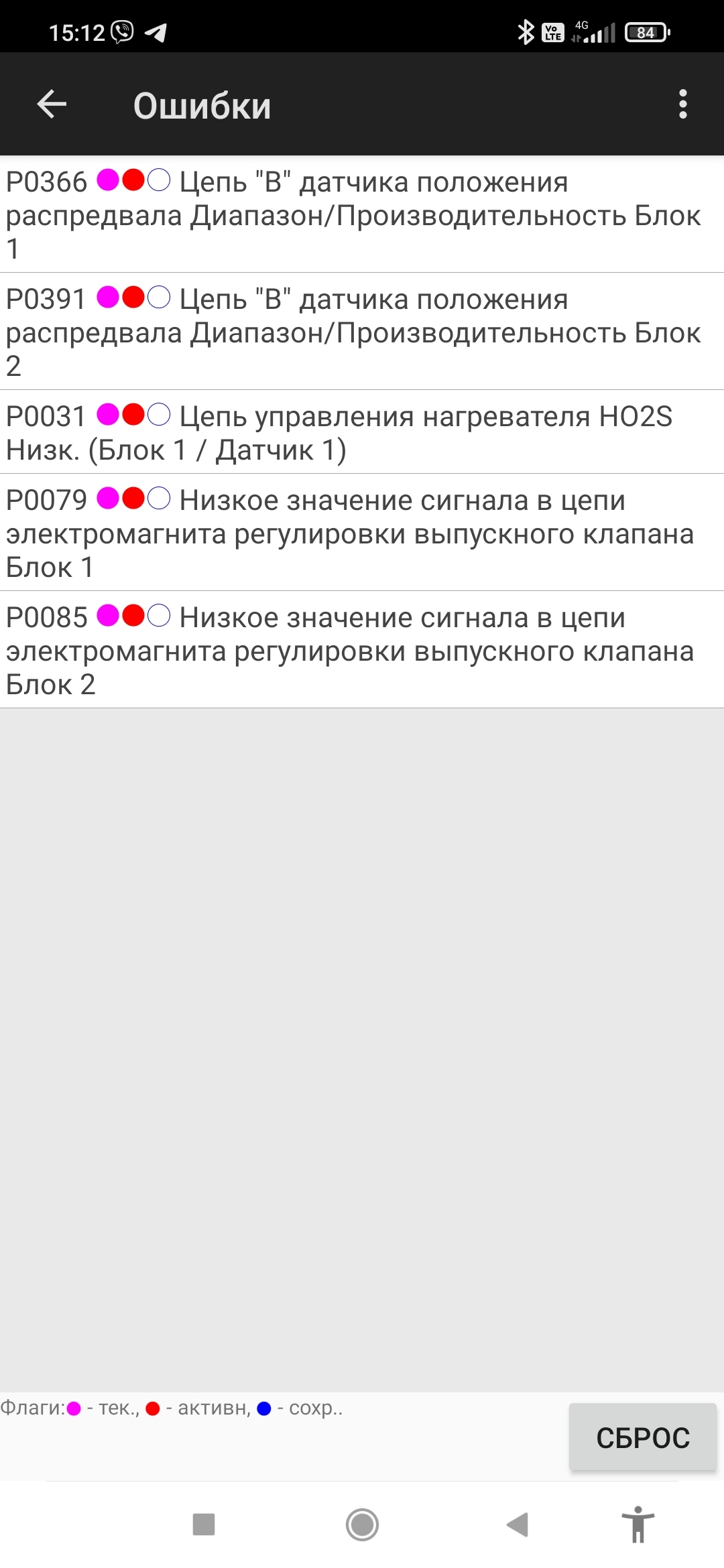Screen dimensions: 724x1568
Task: Open error code P0366 entry
Action: pyautogui.click(x=362, y=214)
